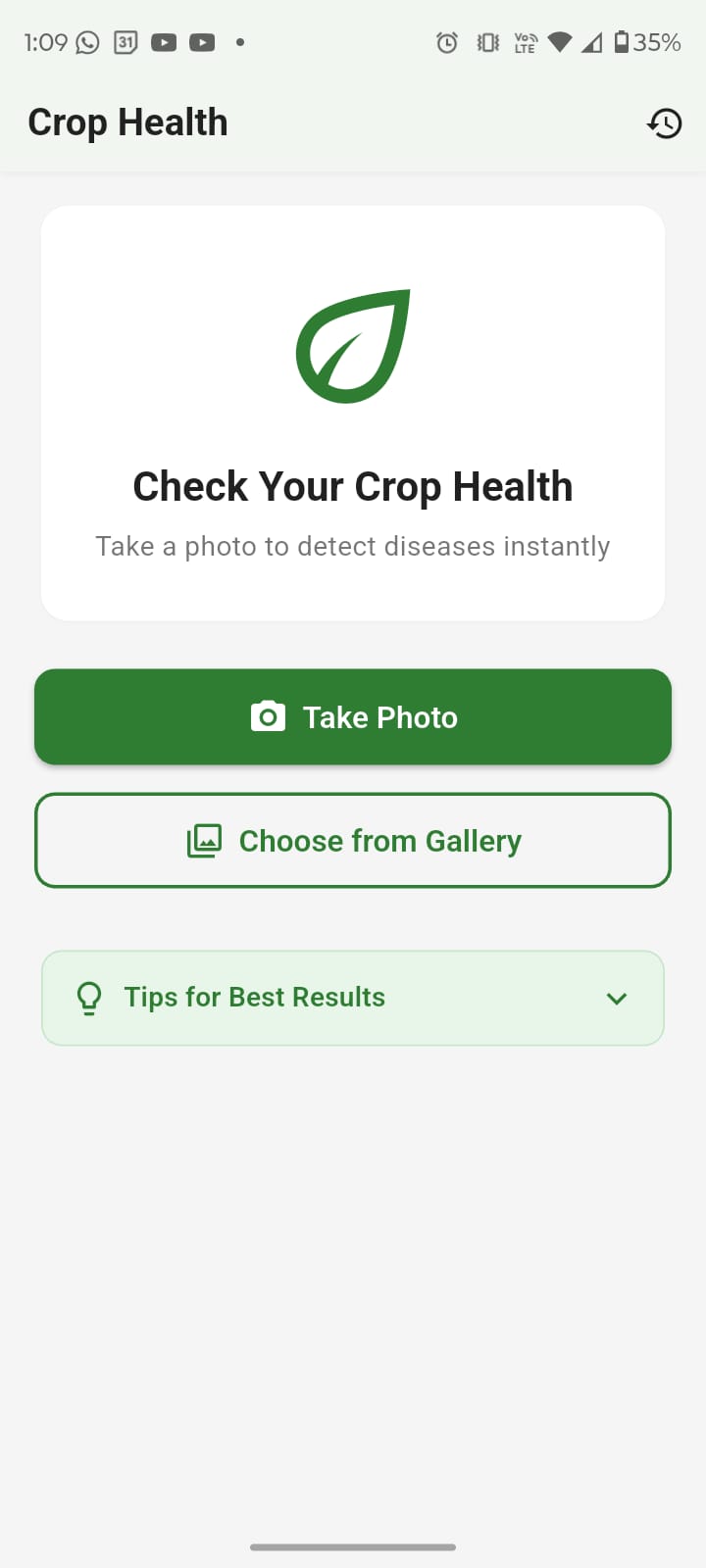Expand the Tips for Best Results section
The width and height of the screenshot is (706, 1568).
point(353,998)
